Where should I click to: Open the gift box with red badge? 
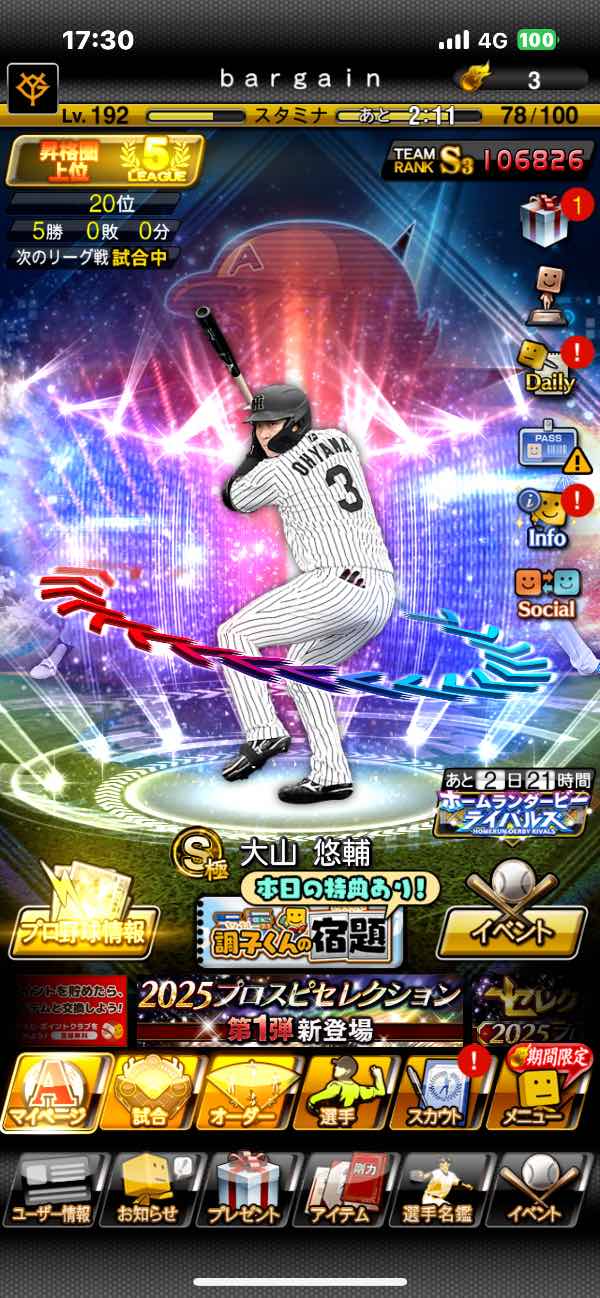point(546,218)
